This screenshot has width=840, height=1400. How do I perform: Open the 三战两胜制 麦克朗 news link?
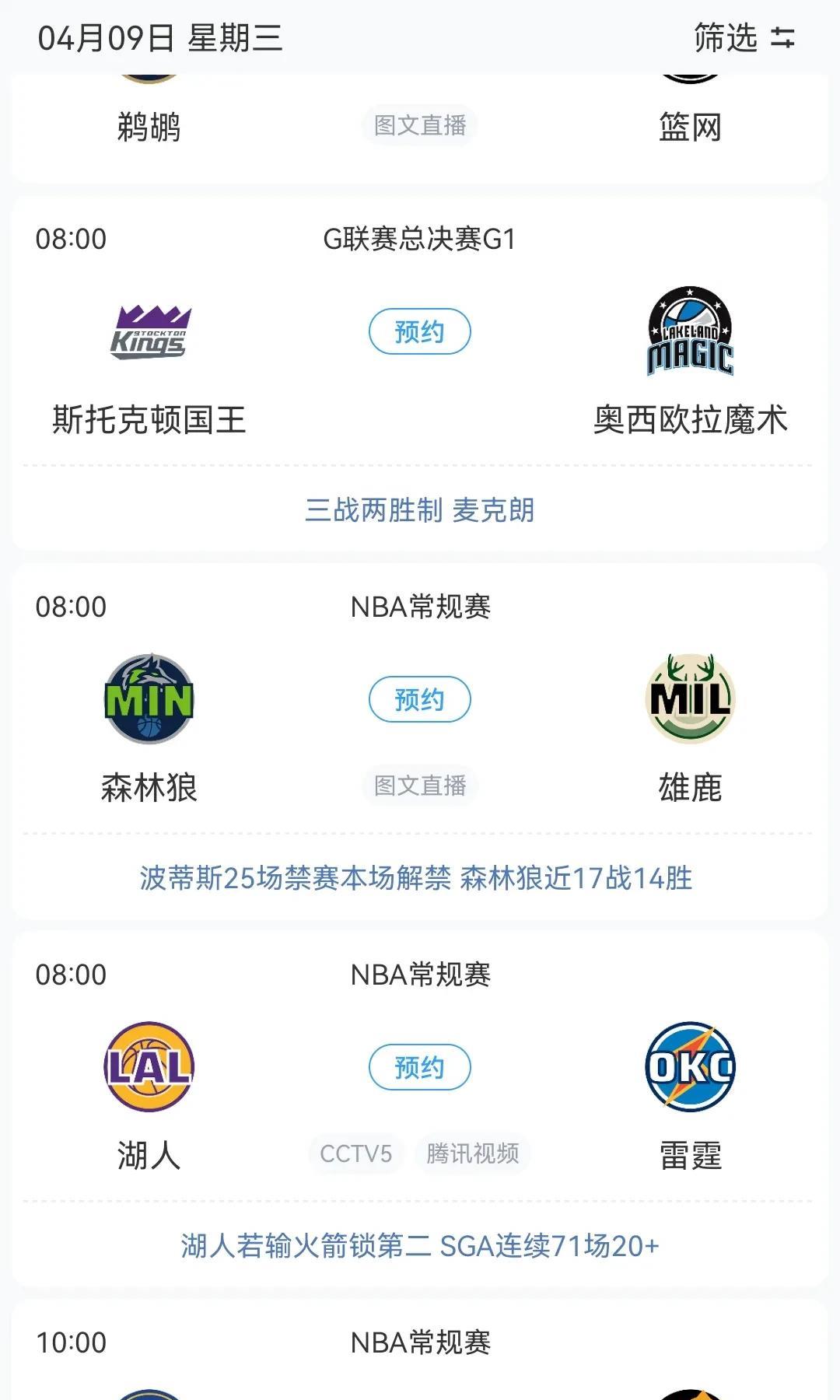419,510
